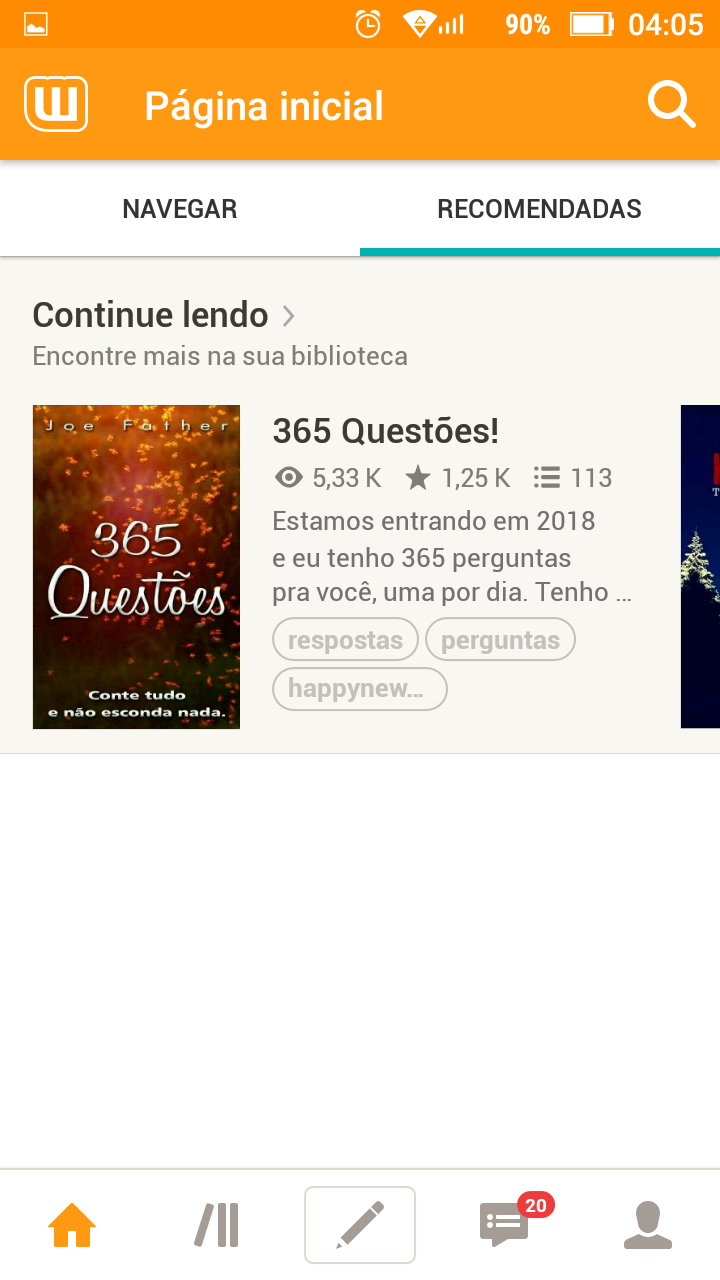Go to the profile tab
720x1280 pixels.
point(648,1225)
